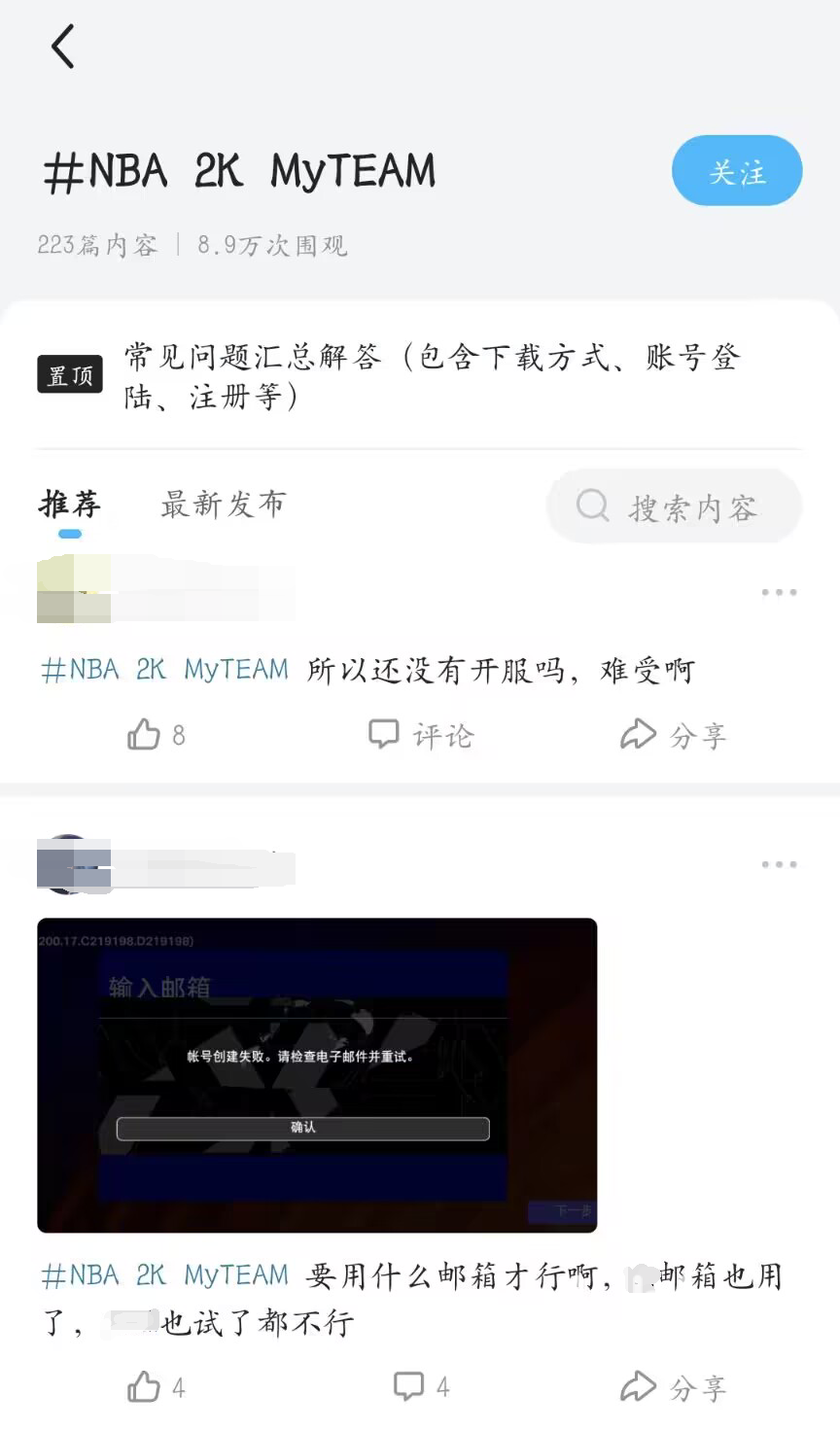Like the 要用什么邮箱才行啊 post
The image size is (840, 1430).
coord(156,1387)
